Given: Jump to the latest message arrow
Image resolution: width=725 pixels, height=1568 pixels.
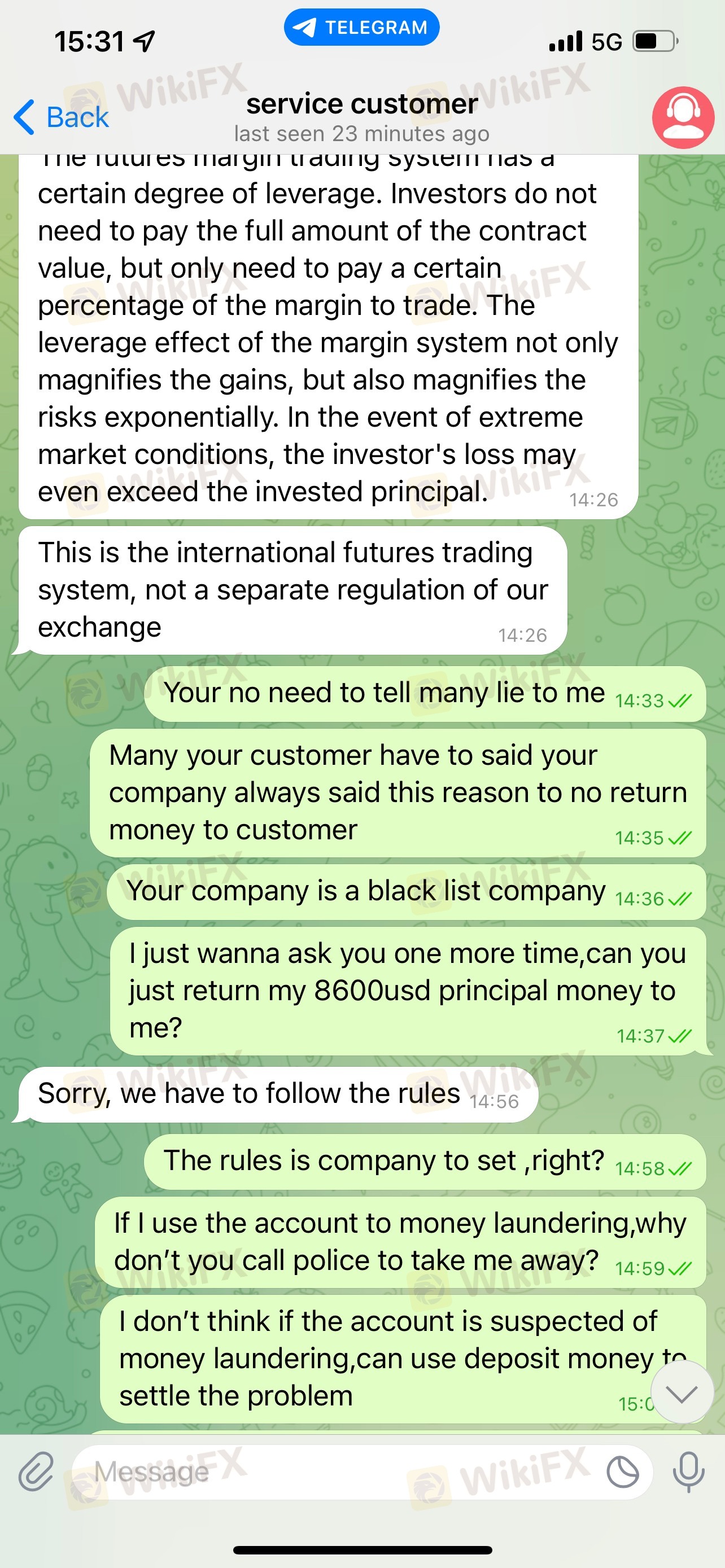Looking at the screenshot, I should click(681, 1393).
